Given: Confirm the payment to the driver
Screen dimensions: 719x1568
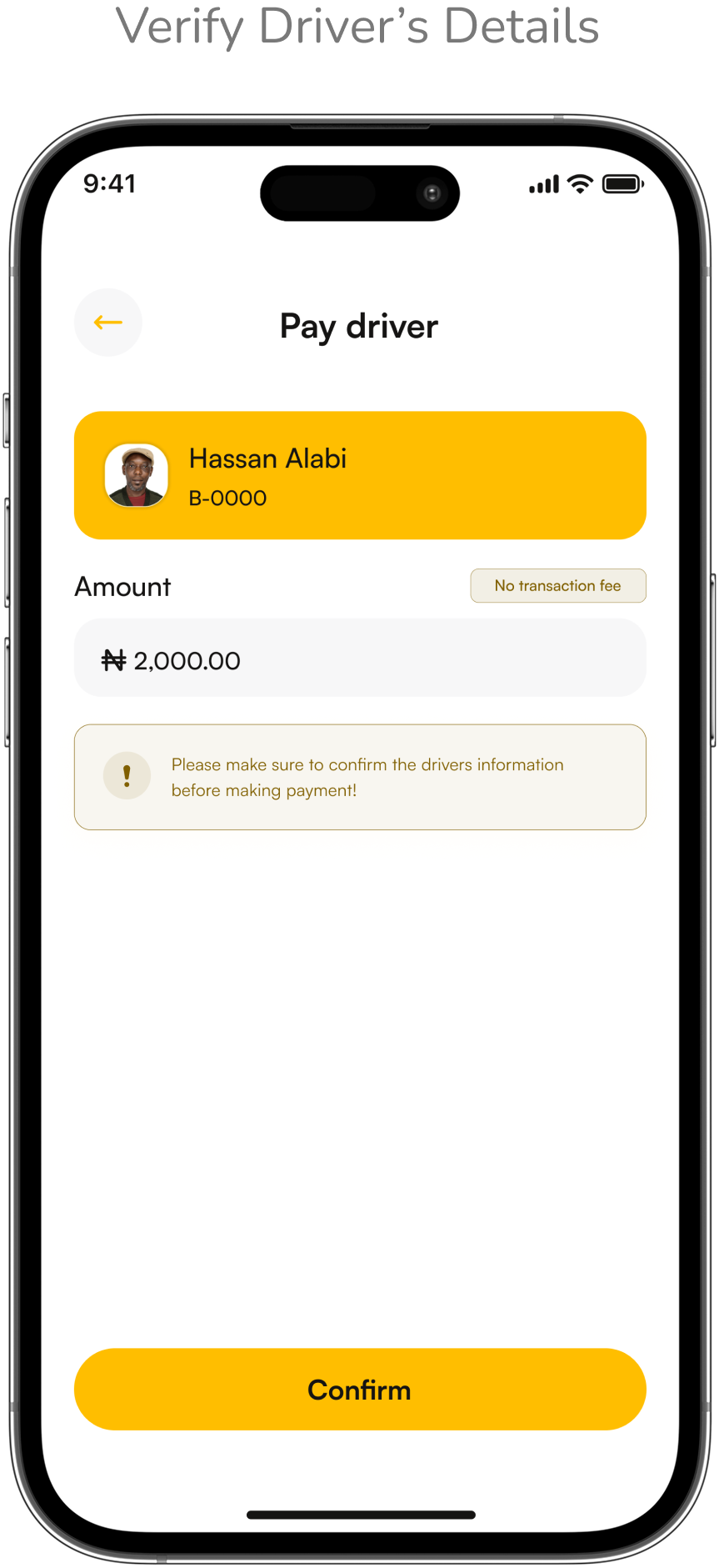Looking at the screenshot, I should [x=360, y=1390].
